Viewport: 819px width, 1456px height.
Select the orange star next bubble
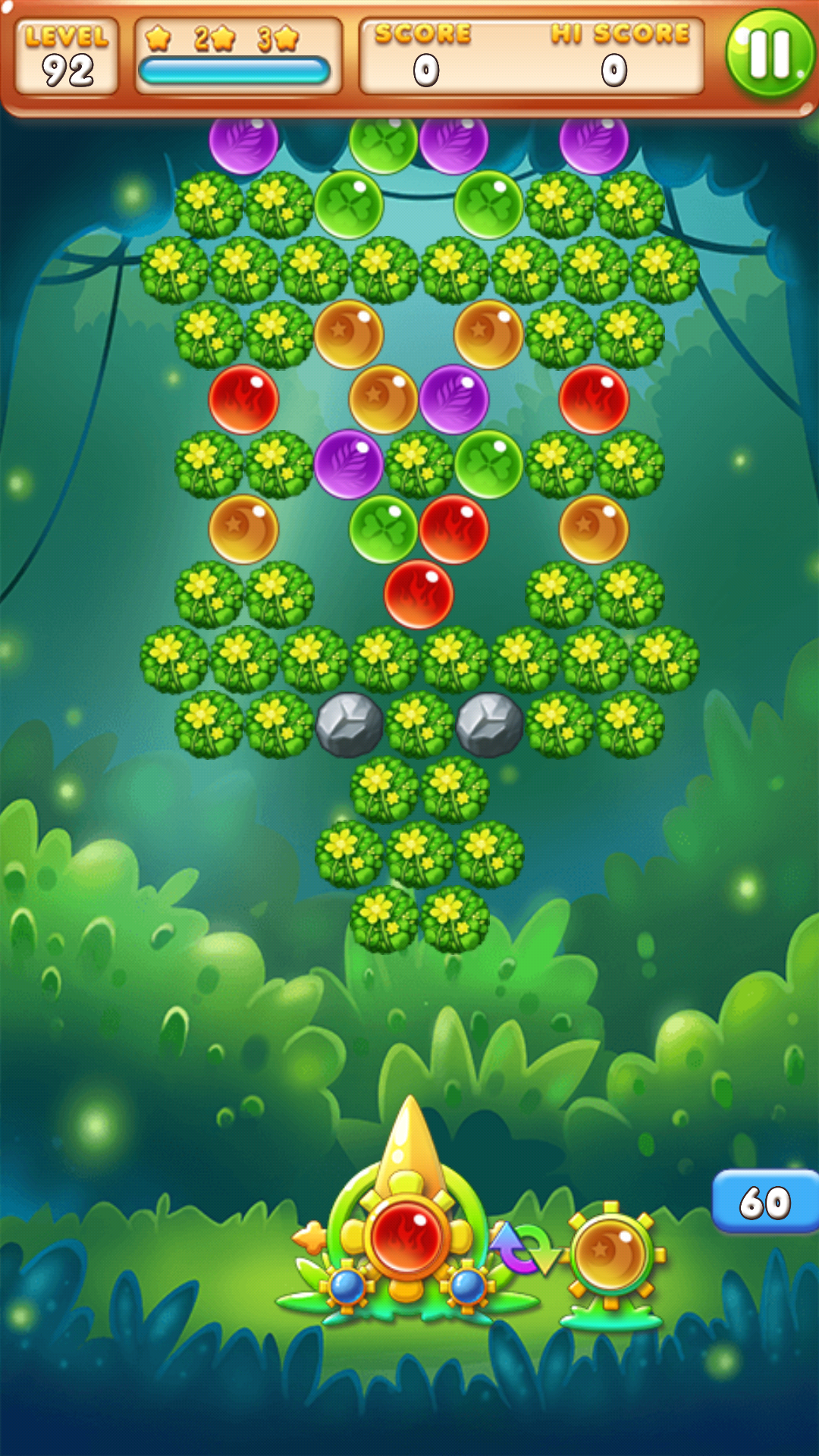point(610,1253)
